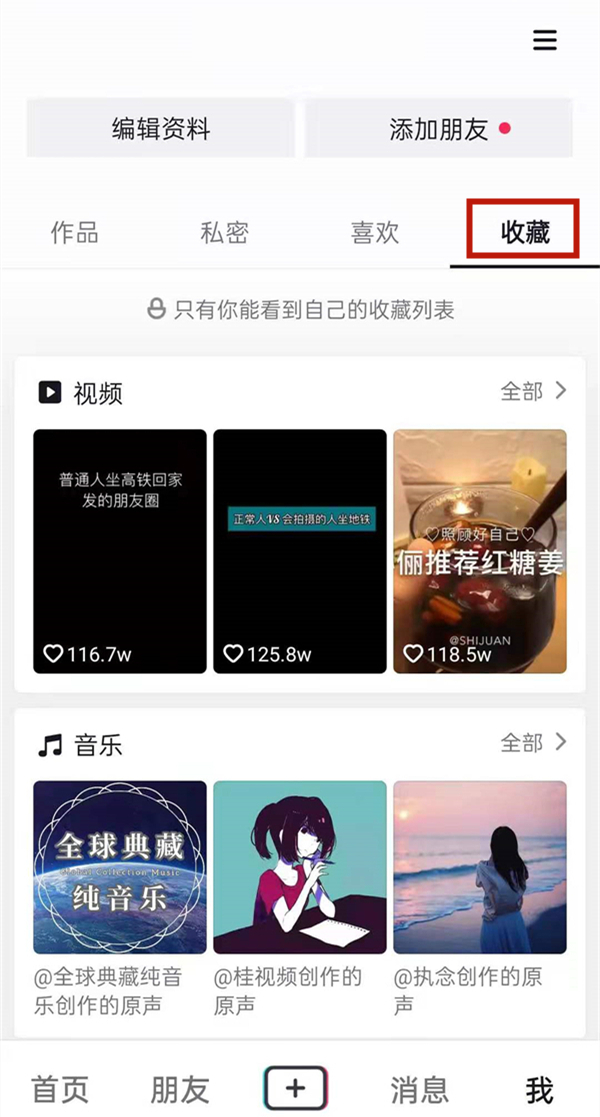Select the 收藏 tab
The width and height of the screenshot is (600, 1117).
click(x=524, y=233)
